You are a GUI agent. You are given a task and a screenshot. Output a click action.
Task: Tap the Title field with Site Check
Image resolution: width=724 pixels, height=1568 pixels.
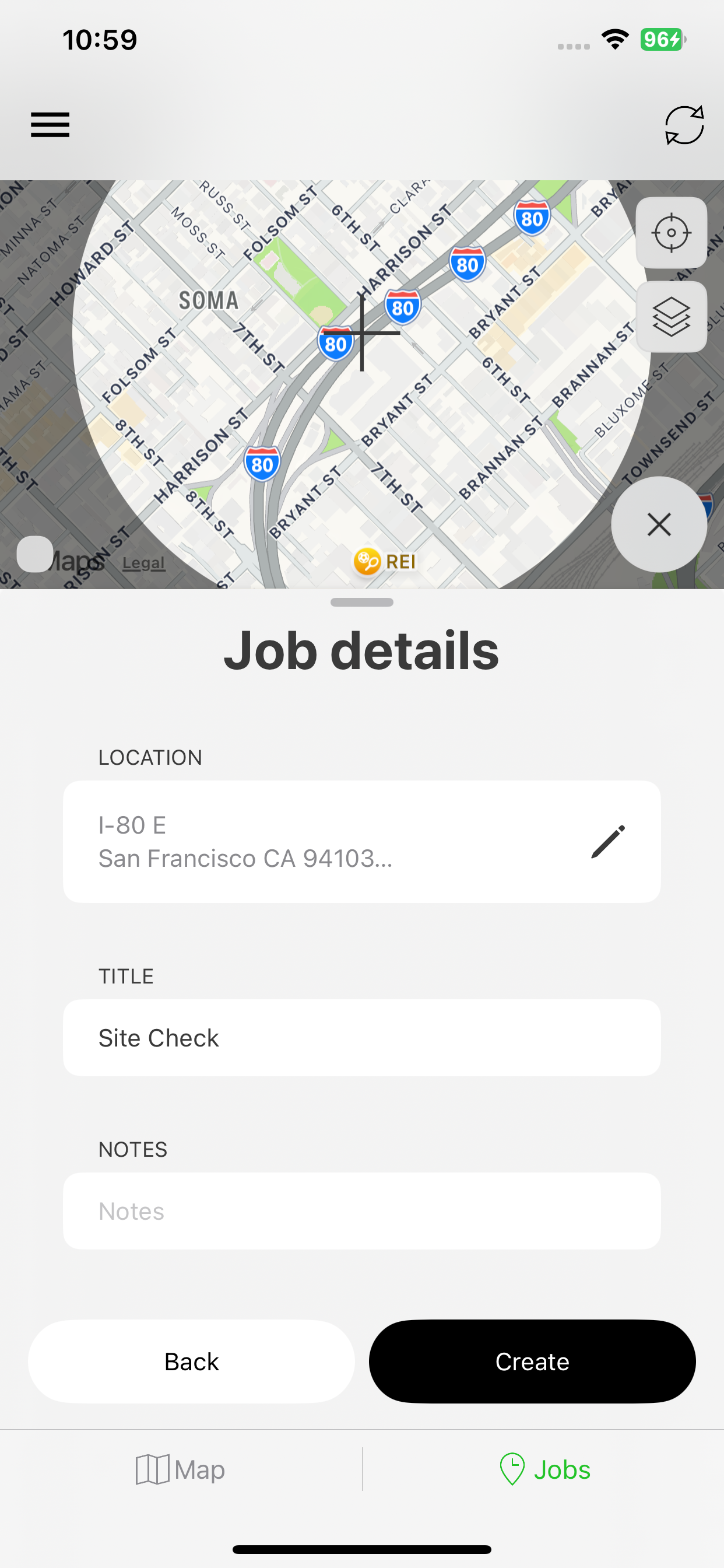[x=361, y=1038]
